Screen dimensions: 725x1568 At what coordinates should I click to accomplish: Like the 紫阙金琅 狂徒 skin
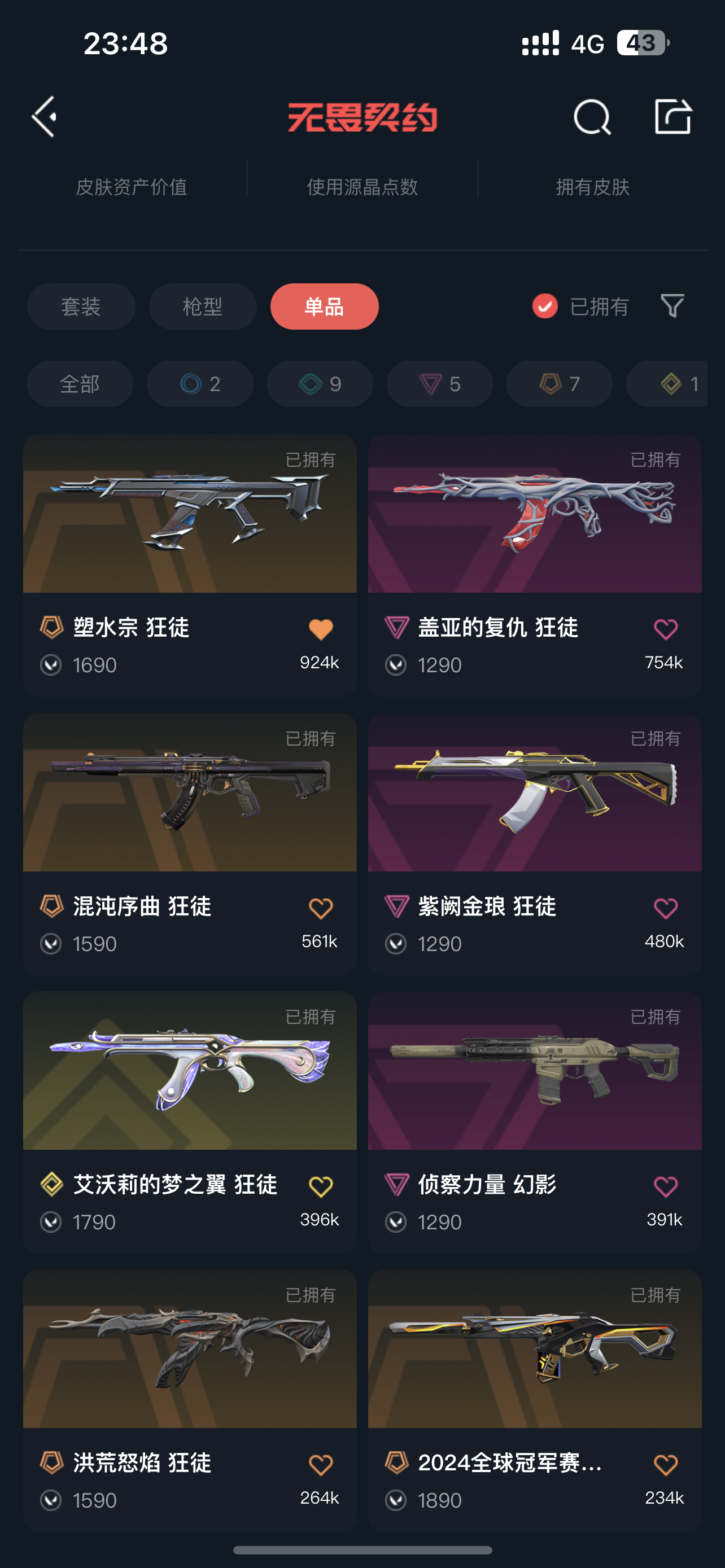pyautogui.click(x=665, y=908)
